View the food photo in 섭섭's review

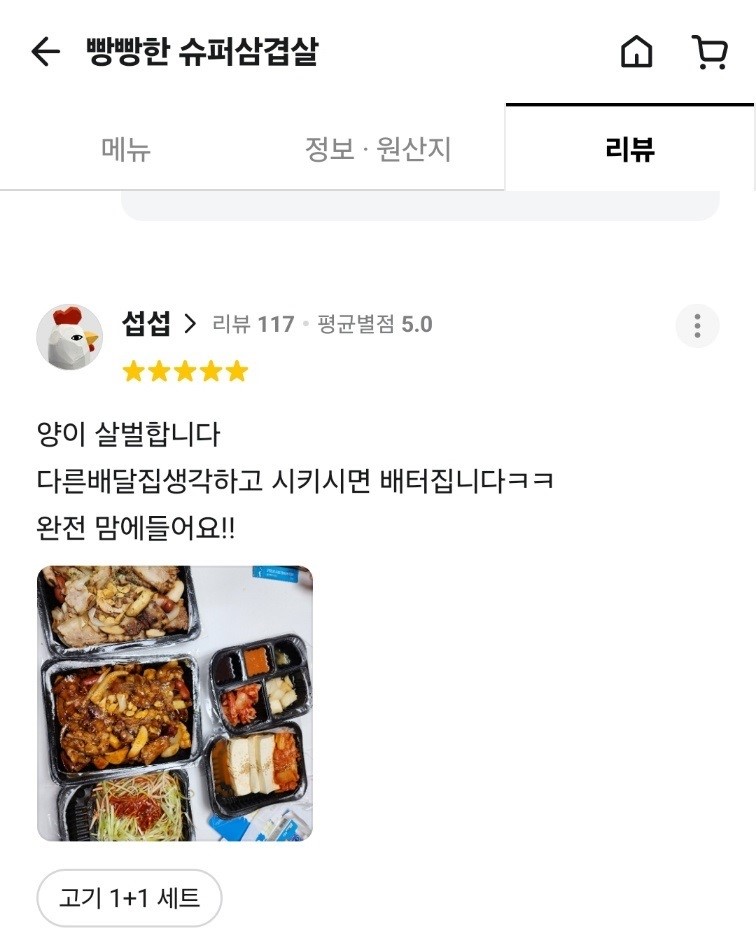[175, 703]
